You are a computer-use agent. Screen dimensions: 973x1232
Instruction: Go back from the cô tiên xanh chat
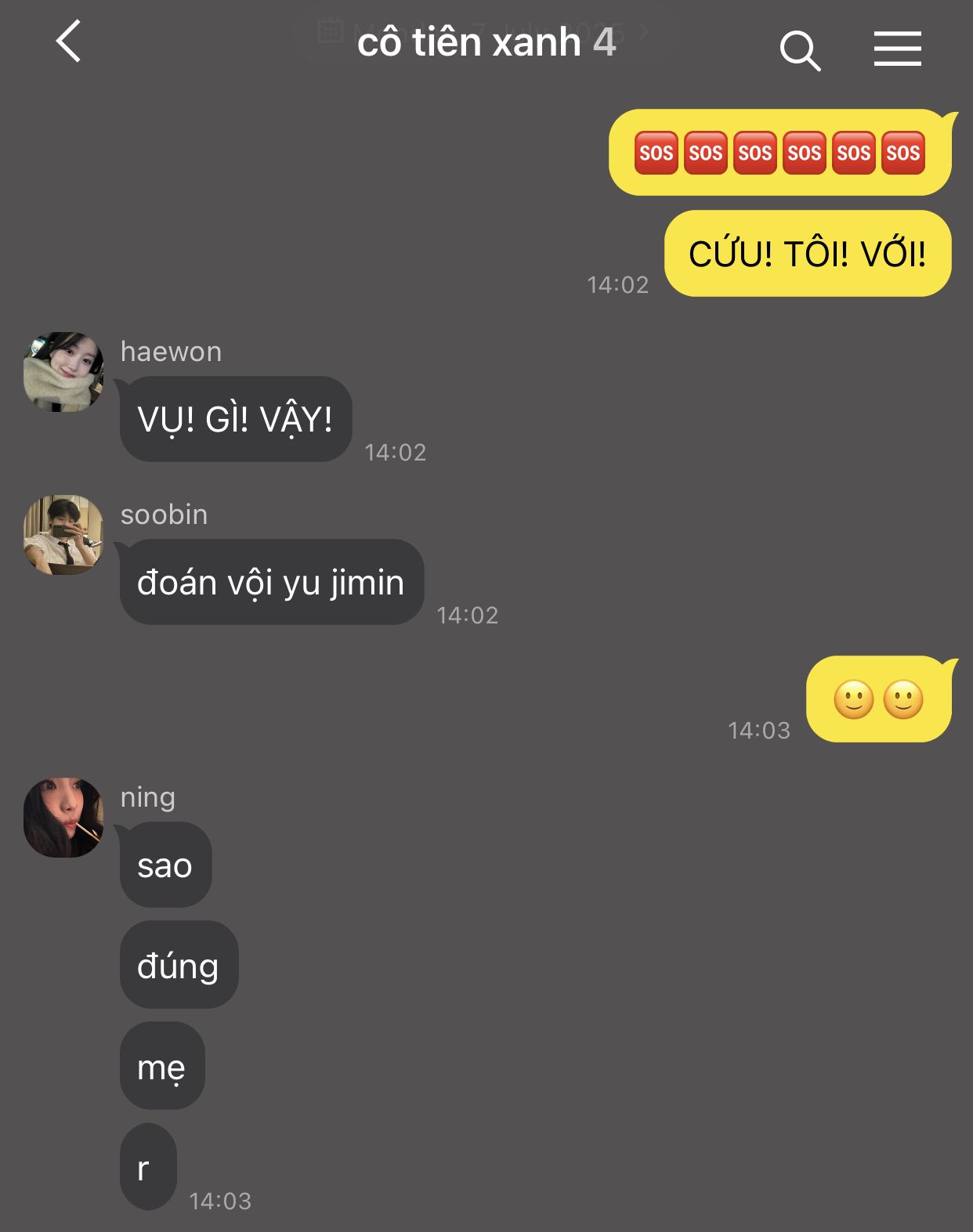pos(69,42)
